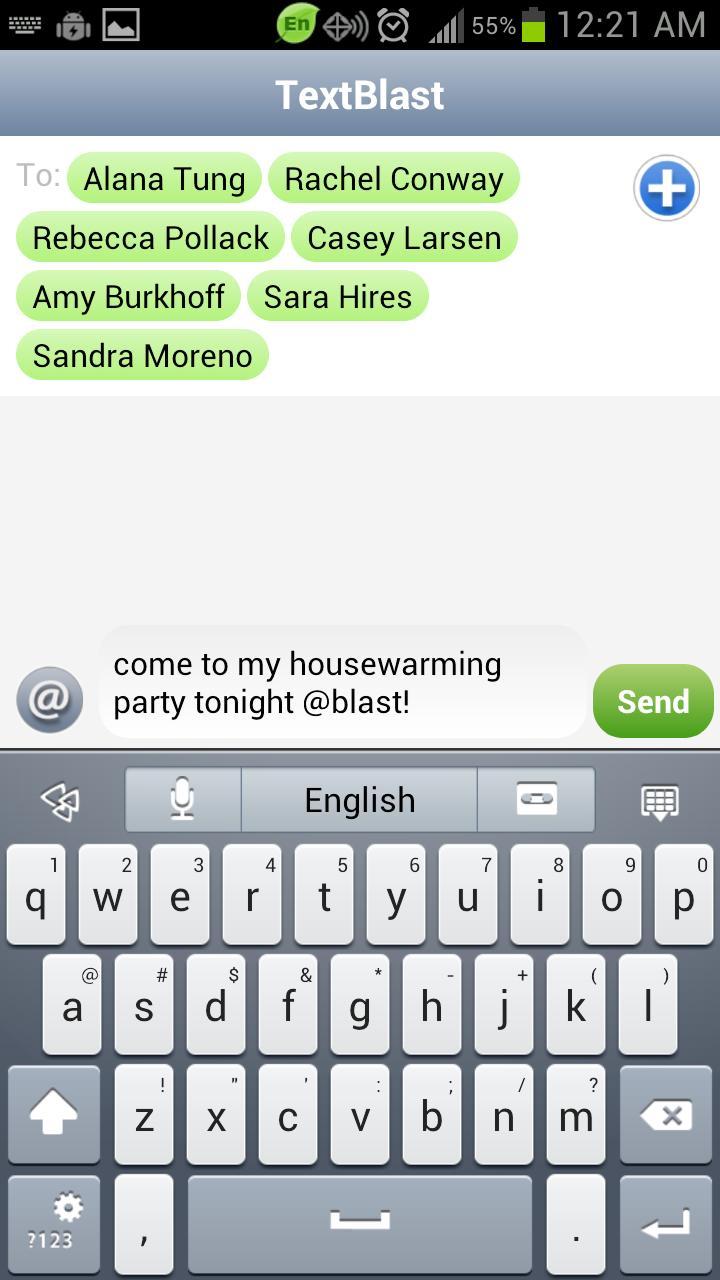
Task: Select the Sara Hires recipient chip
Action: [x=337, y=297]
